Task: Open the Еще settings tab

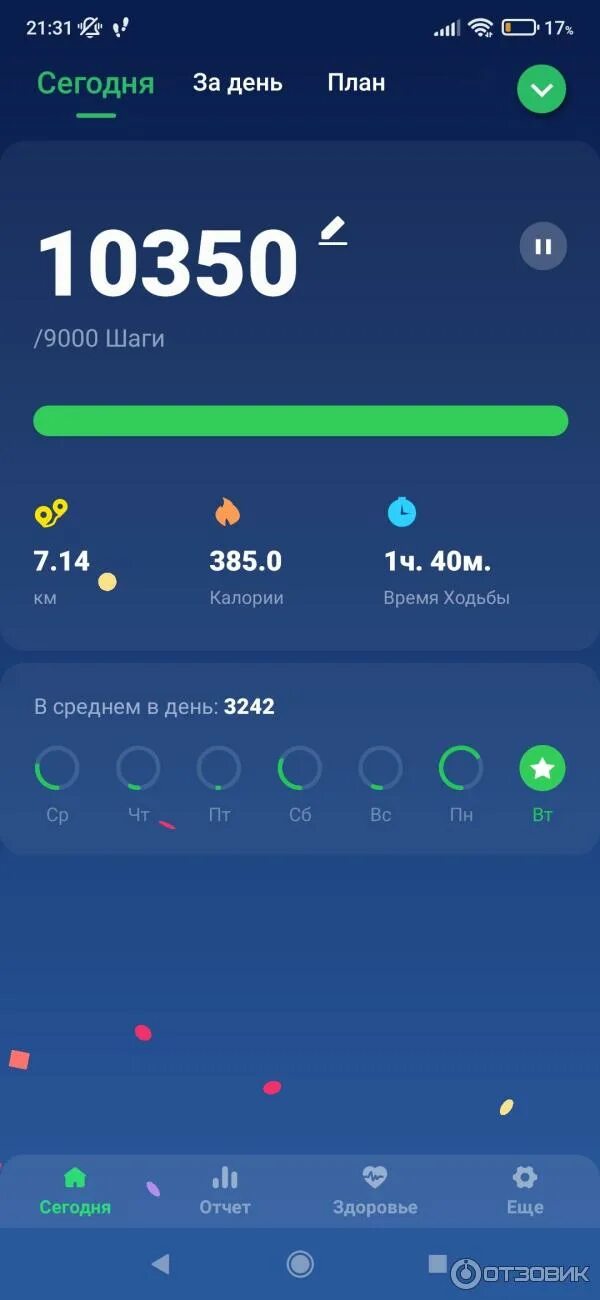Action: 525,1191
